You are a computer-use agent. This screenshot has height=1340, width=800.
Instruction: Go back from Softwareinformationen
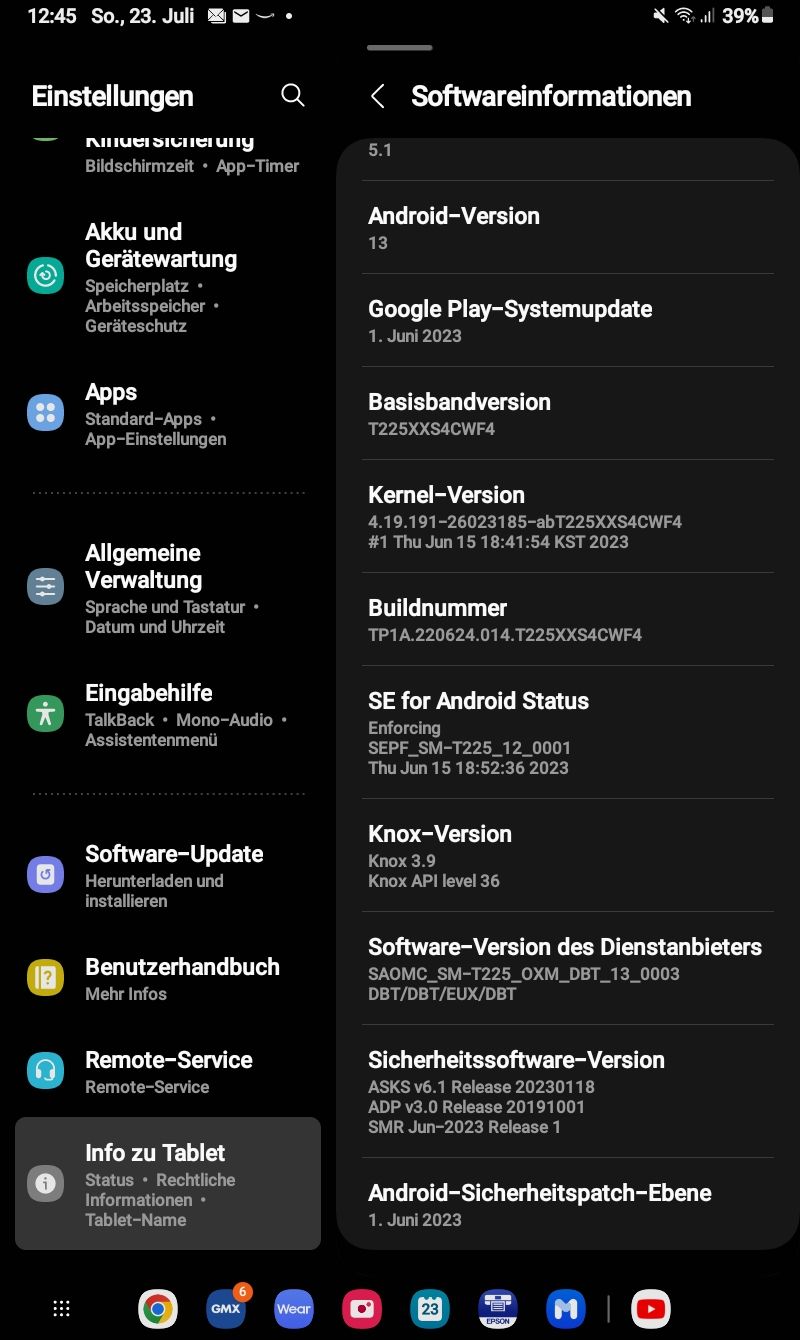tap(377, 96)
